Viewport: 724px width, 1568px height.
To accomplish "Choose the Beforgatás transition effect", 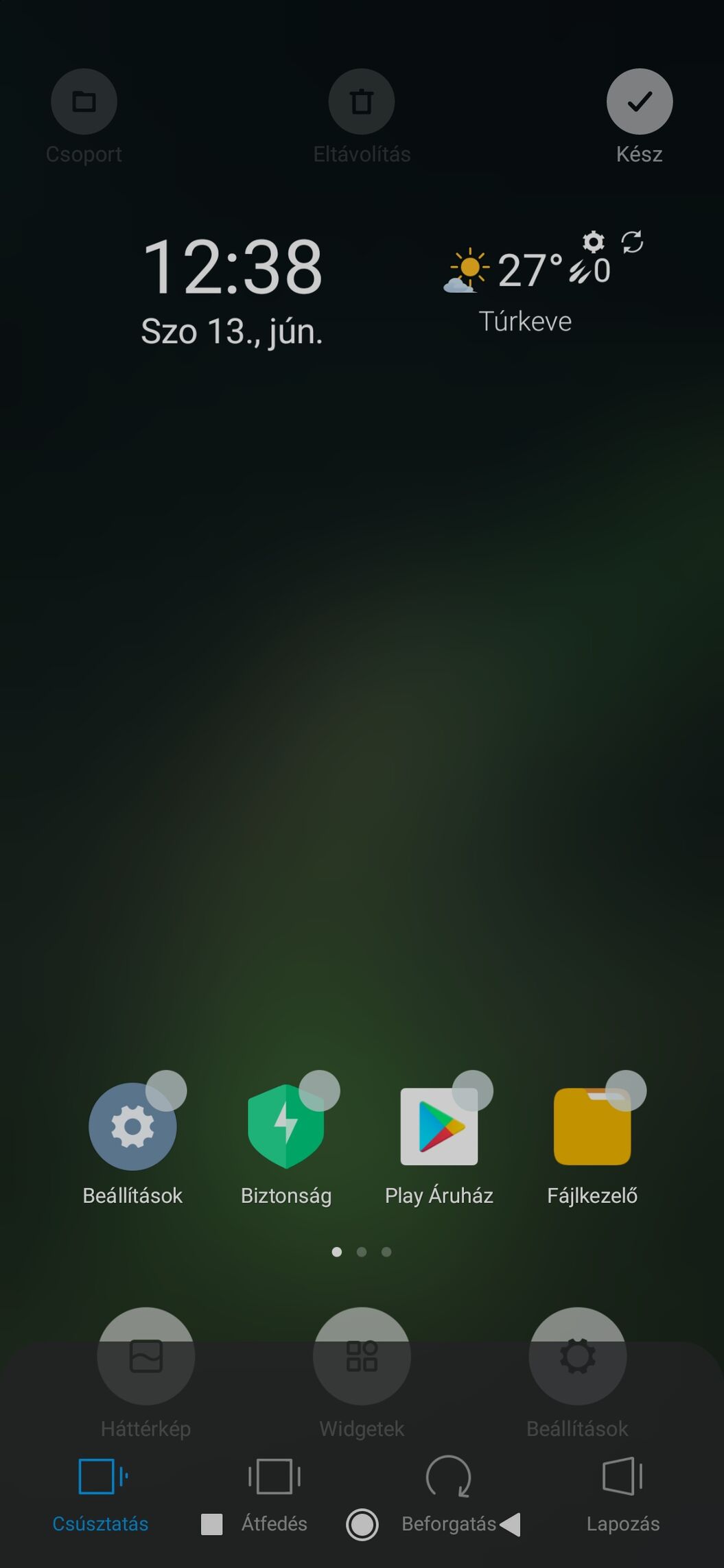I will point(448,1490).
